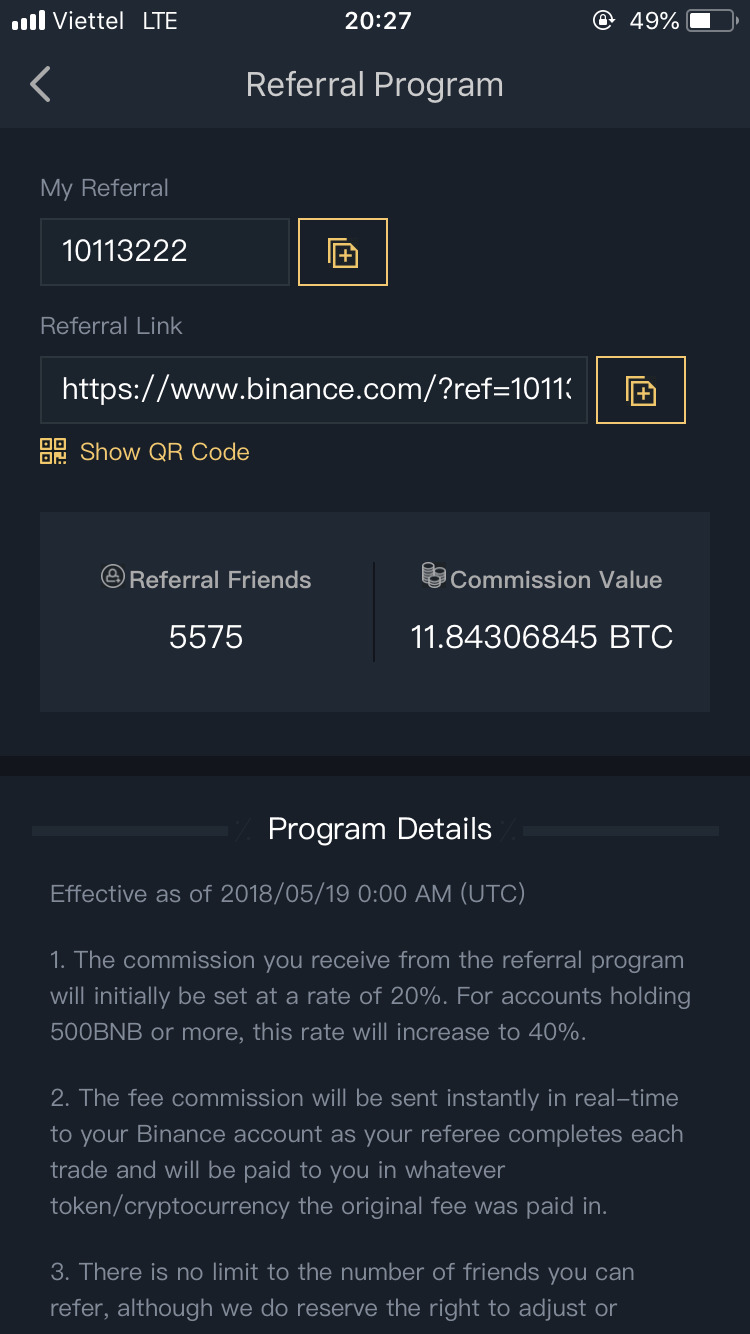Tap the My Referral ID field
The height and width of the screenshot is (1334, 750).
(165, 252)
